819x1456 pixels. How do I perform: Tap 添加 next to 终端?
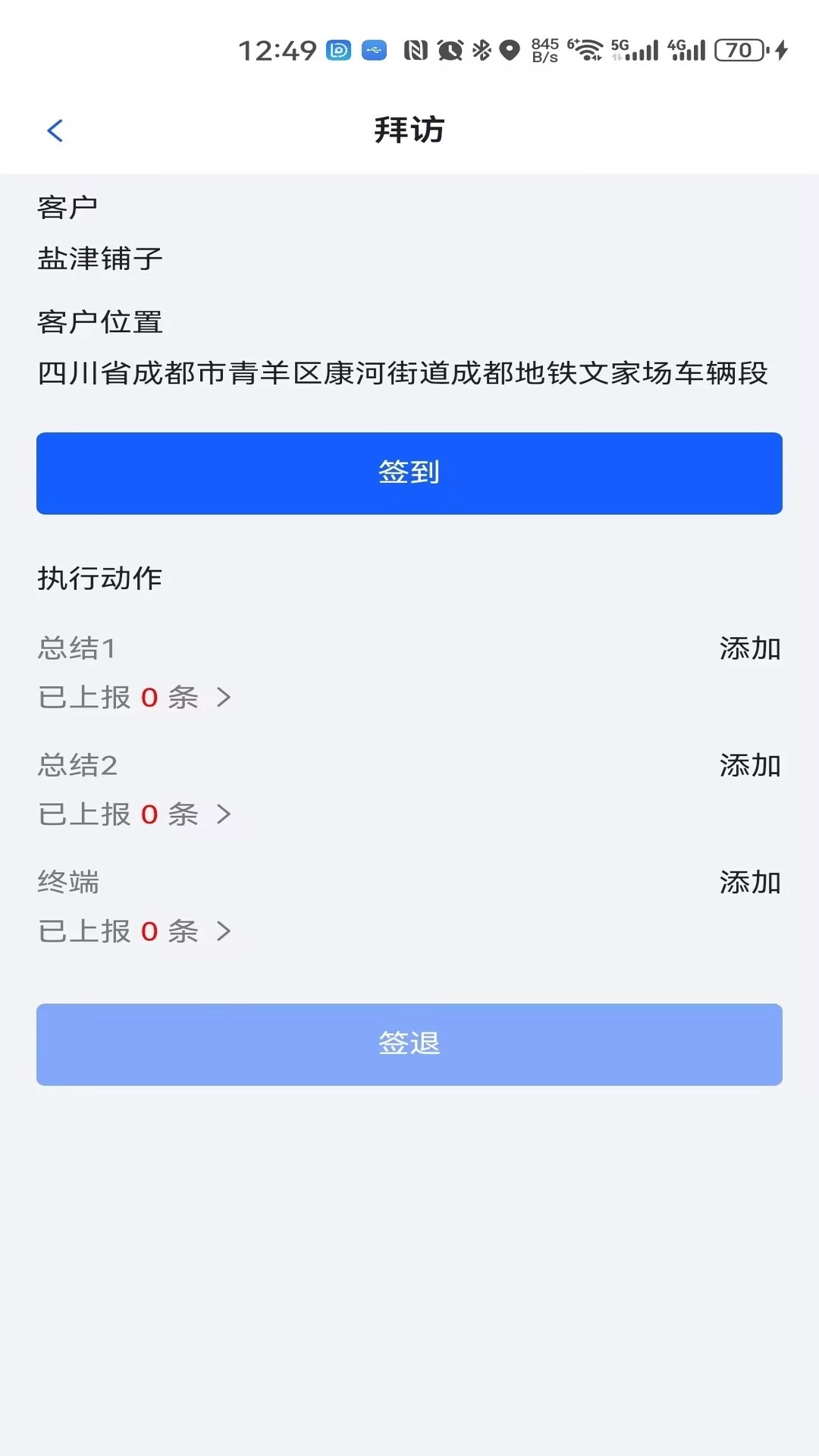(x=749, y=882)
